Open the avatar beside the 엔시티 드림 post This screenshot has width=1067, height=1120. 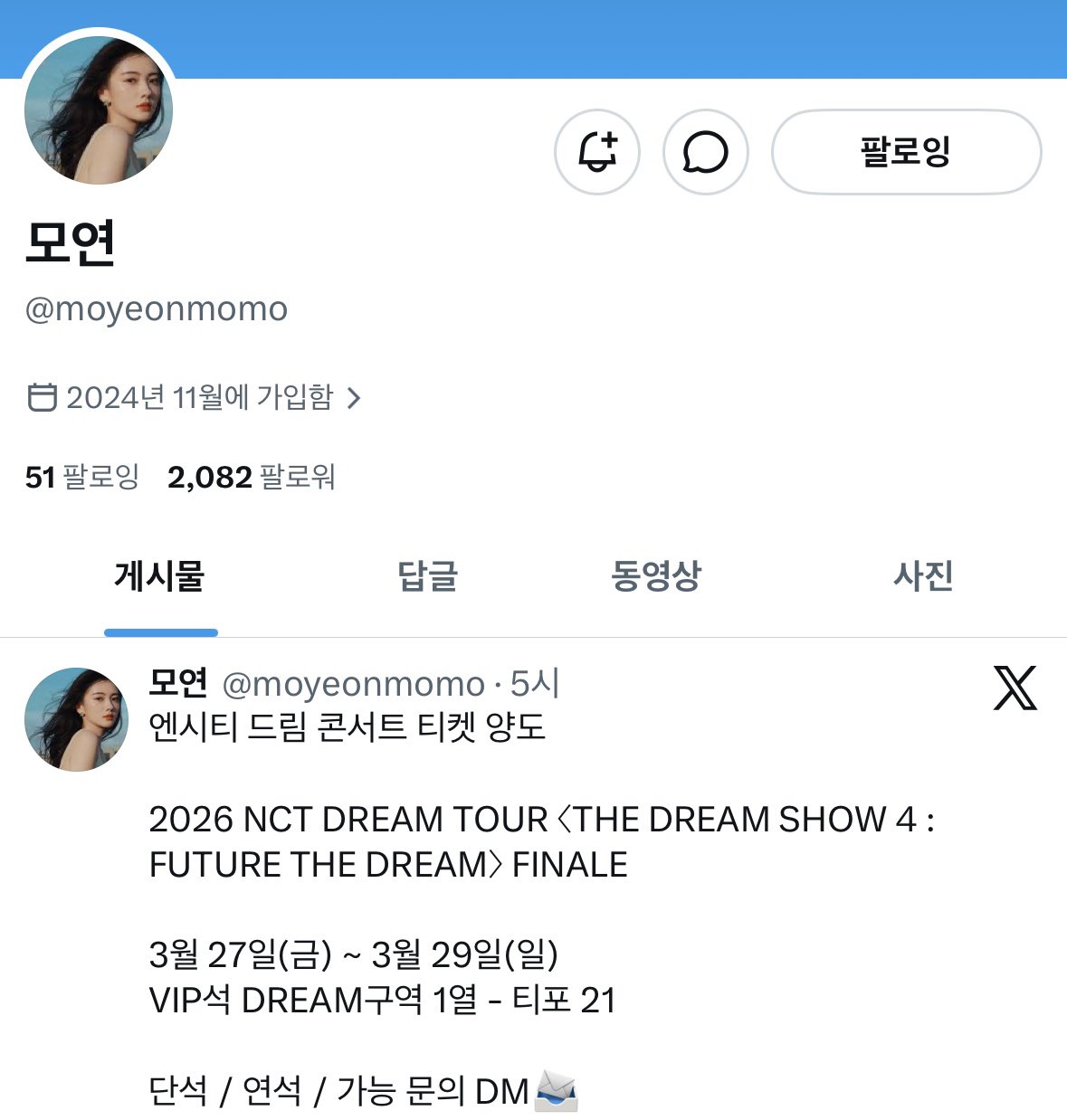(76, 719)
